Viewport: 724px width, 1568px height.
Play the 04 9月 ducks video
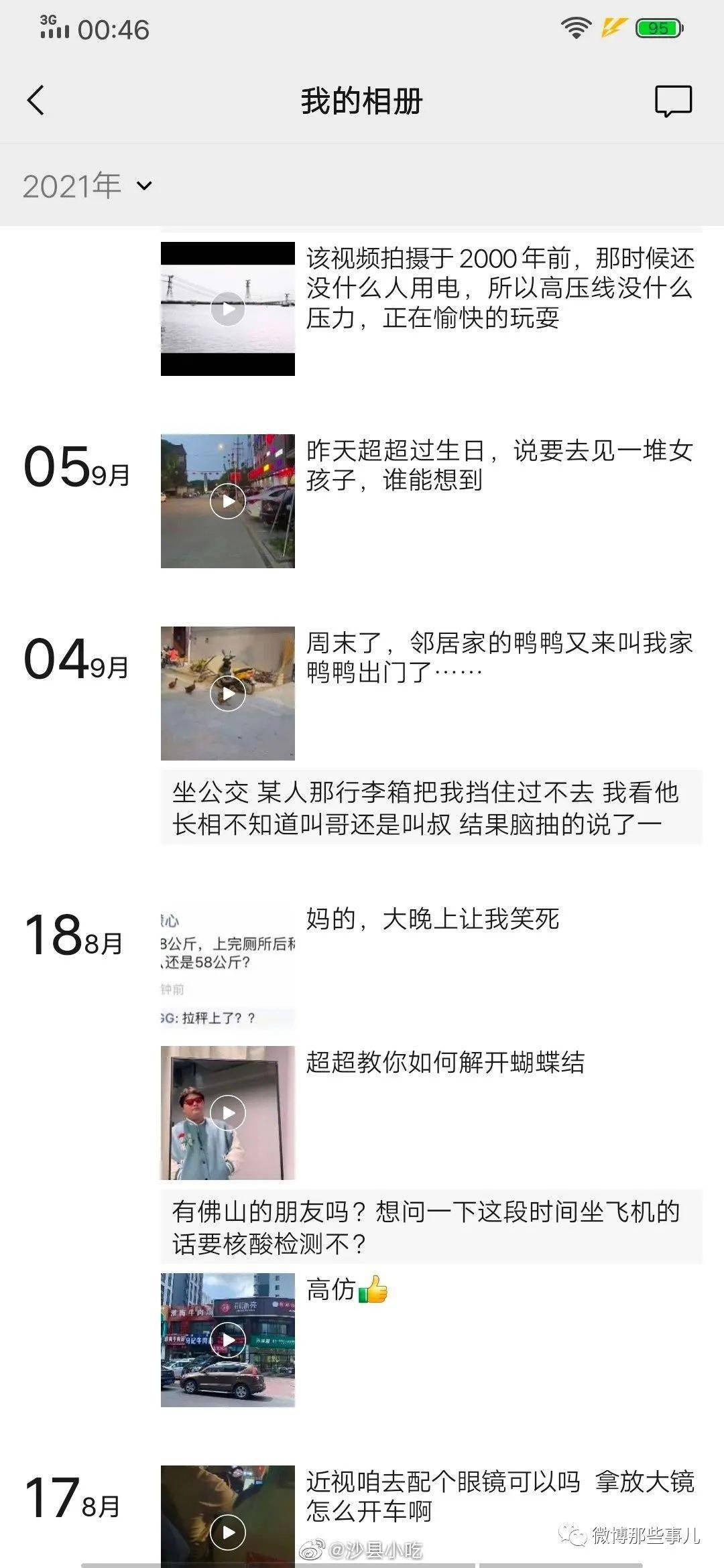[x=228, y=694]
